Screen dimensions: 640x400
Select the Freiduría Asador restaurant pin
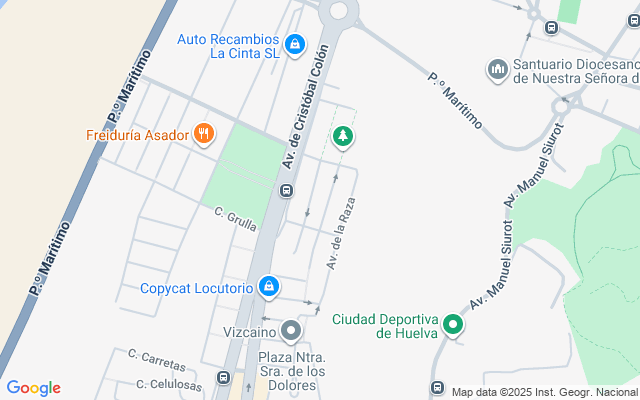click(x=204, y=134)
